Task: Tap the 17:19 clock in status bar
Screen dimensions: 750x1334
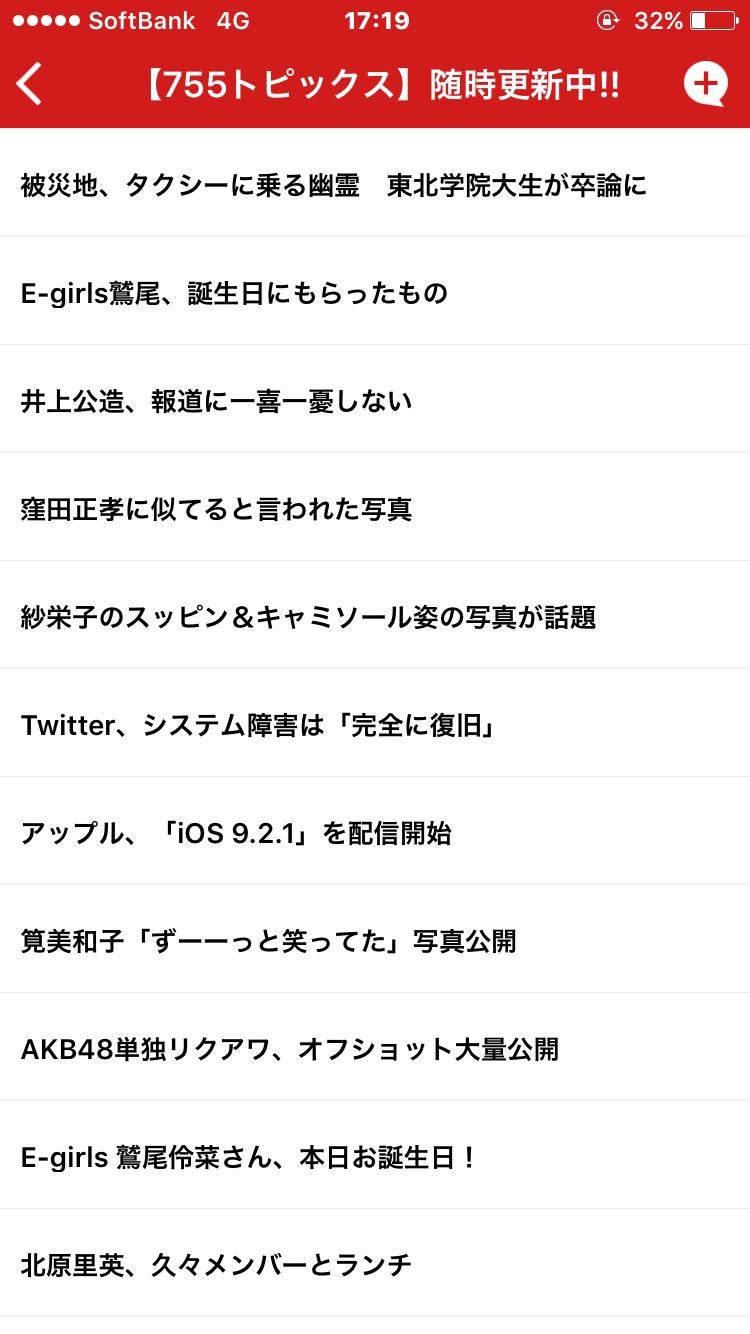Action: click(x=375, y=20)
